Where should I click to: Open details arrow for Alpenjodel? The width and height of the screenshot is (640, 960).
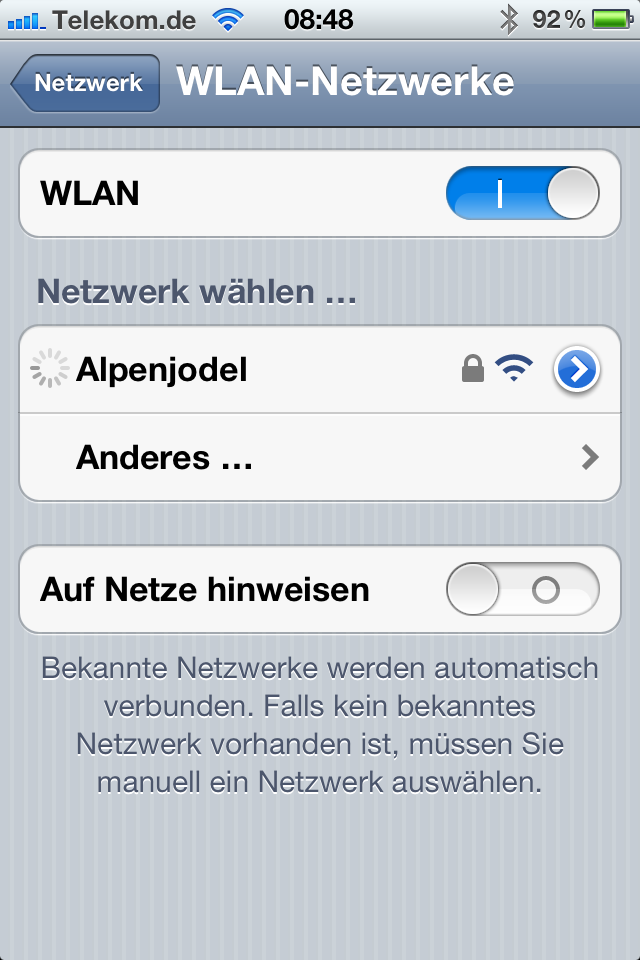click(576, 371)
